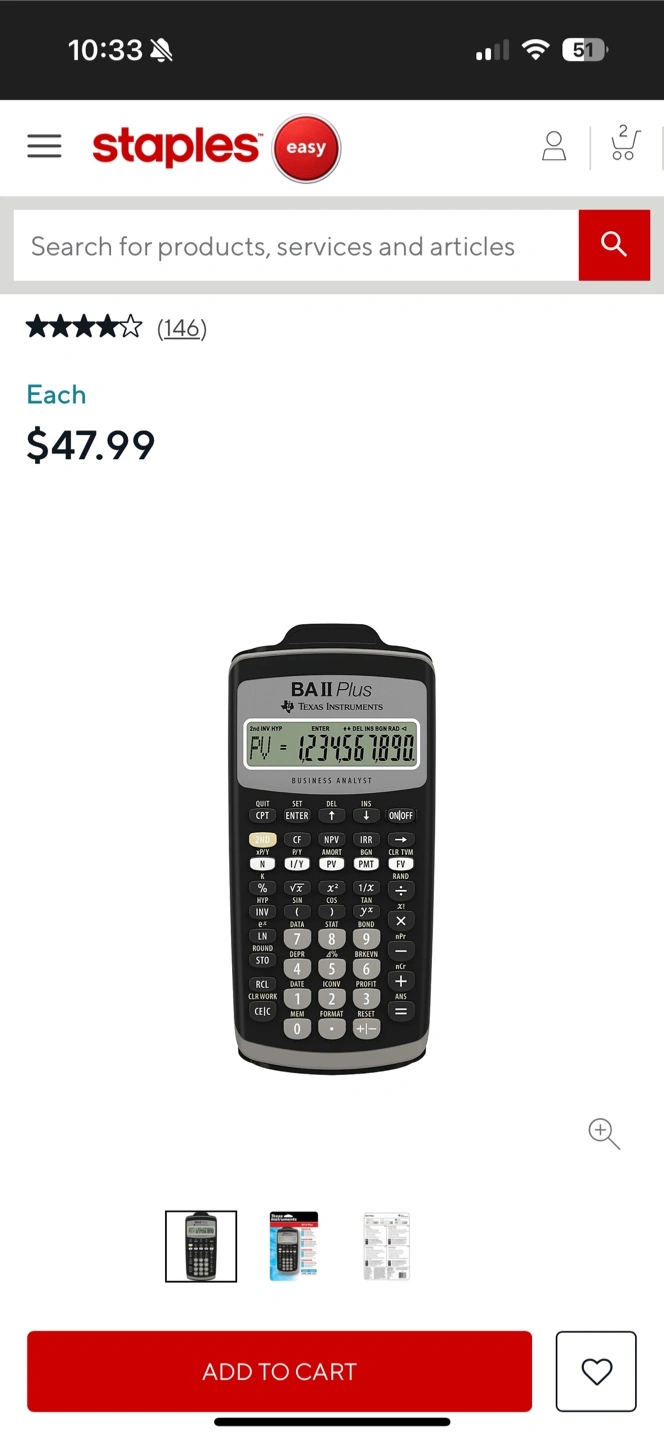Select the third instruction sheet thumbnail
The height and width of the screenshot is (1440, 664).
click(x=386, y=1246)
